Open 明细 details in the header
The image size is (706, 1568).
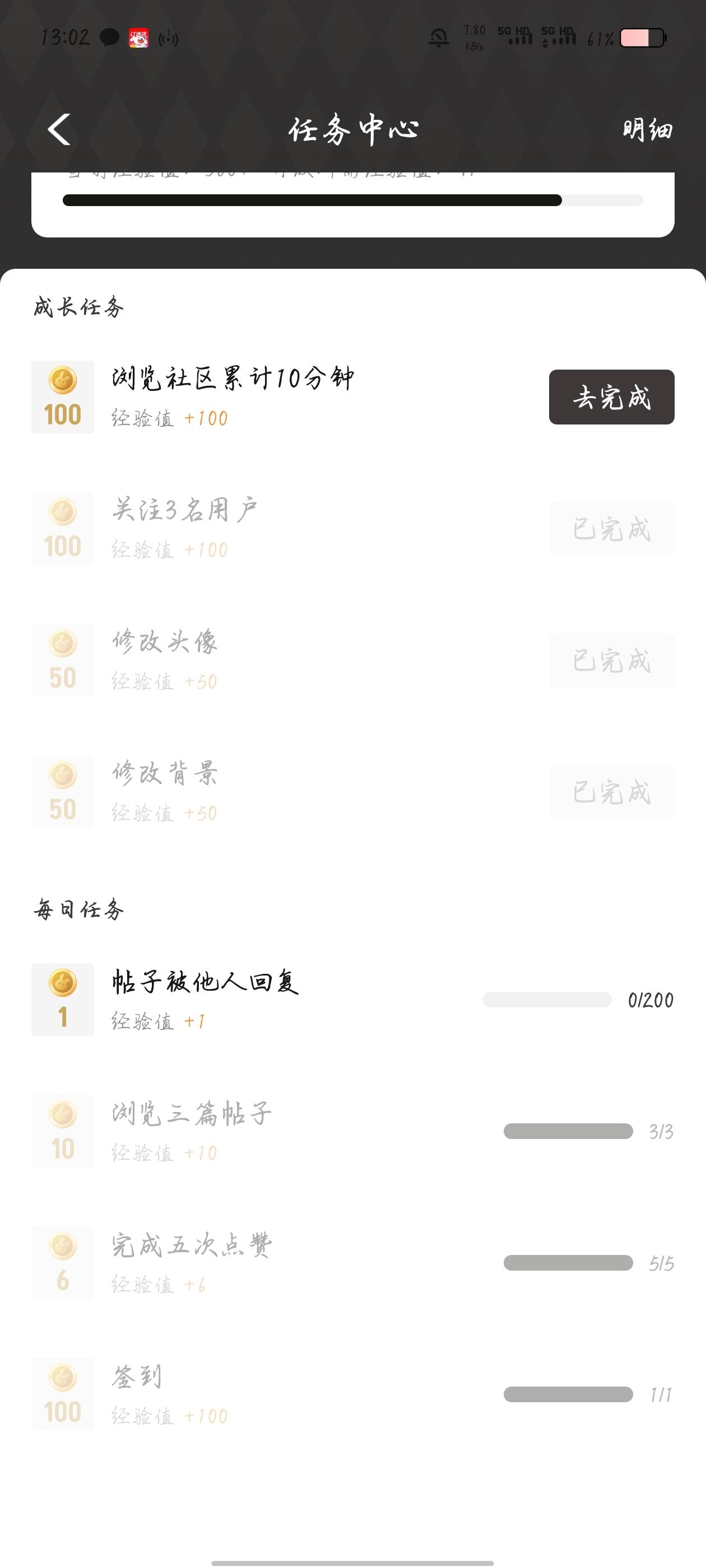(647, 130)
